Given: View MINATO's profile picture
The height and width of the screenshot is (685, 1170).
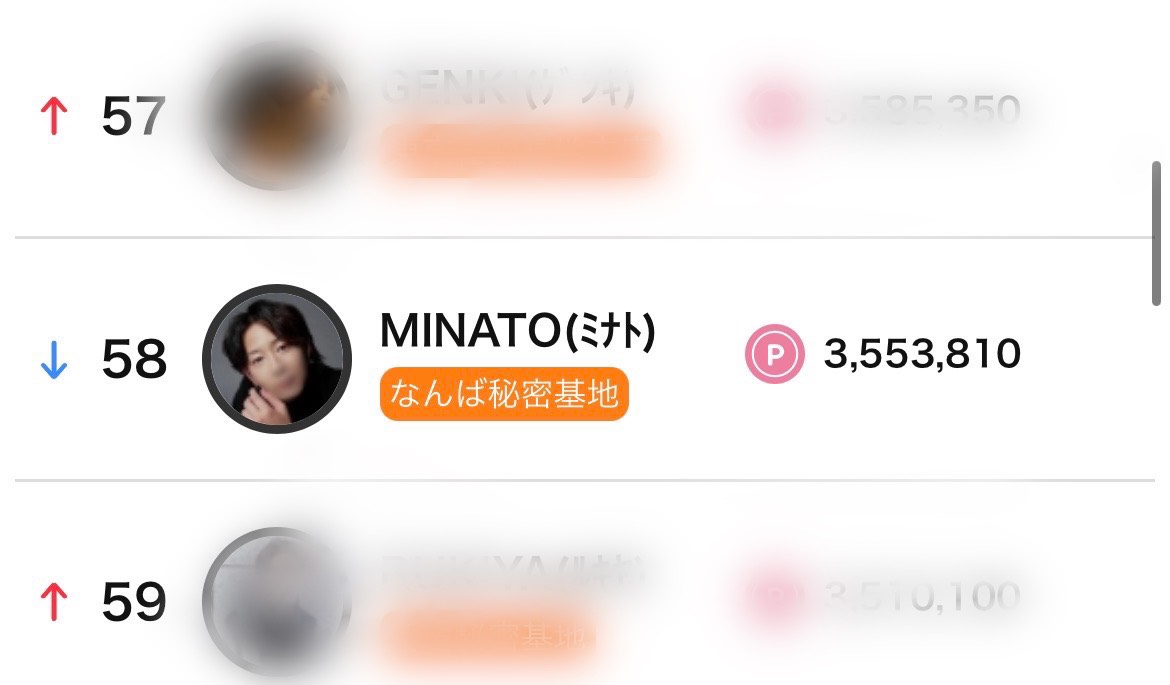Looking at the screenshot, I should point(277,358).
